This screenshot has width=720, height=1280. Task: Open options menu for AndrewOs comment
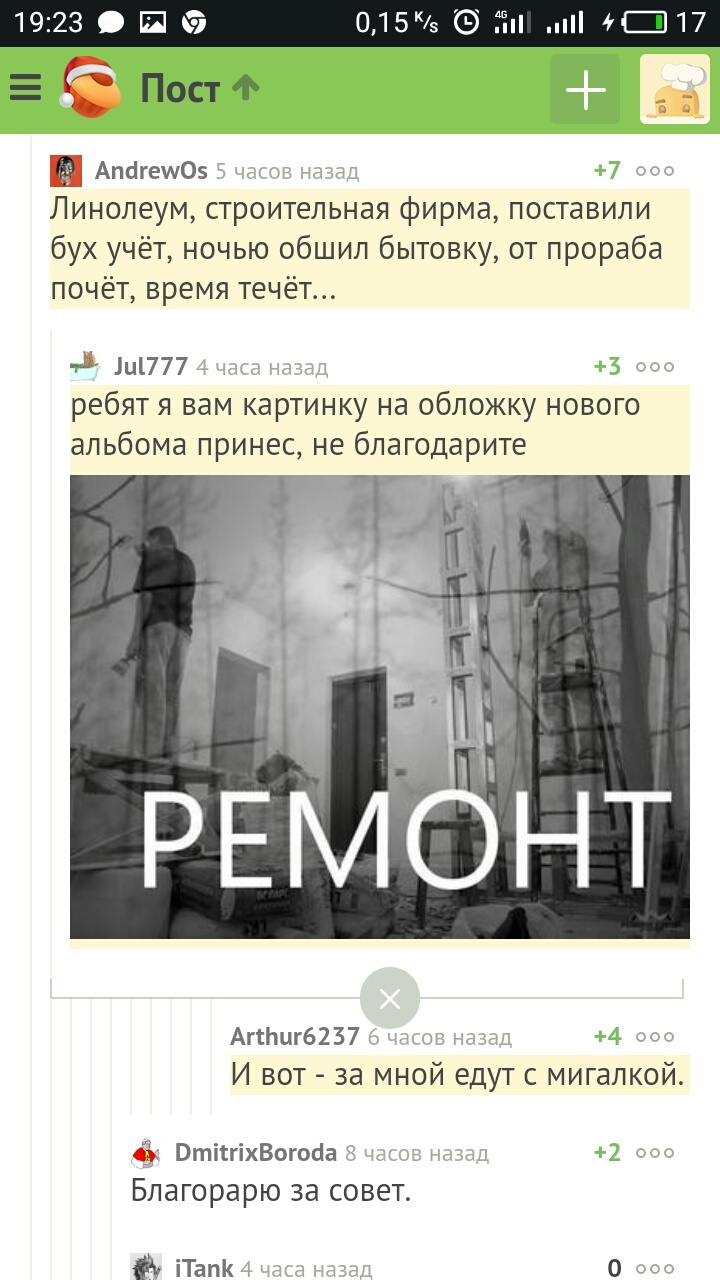pos(655,171)
